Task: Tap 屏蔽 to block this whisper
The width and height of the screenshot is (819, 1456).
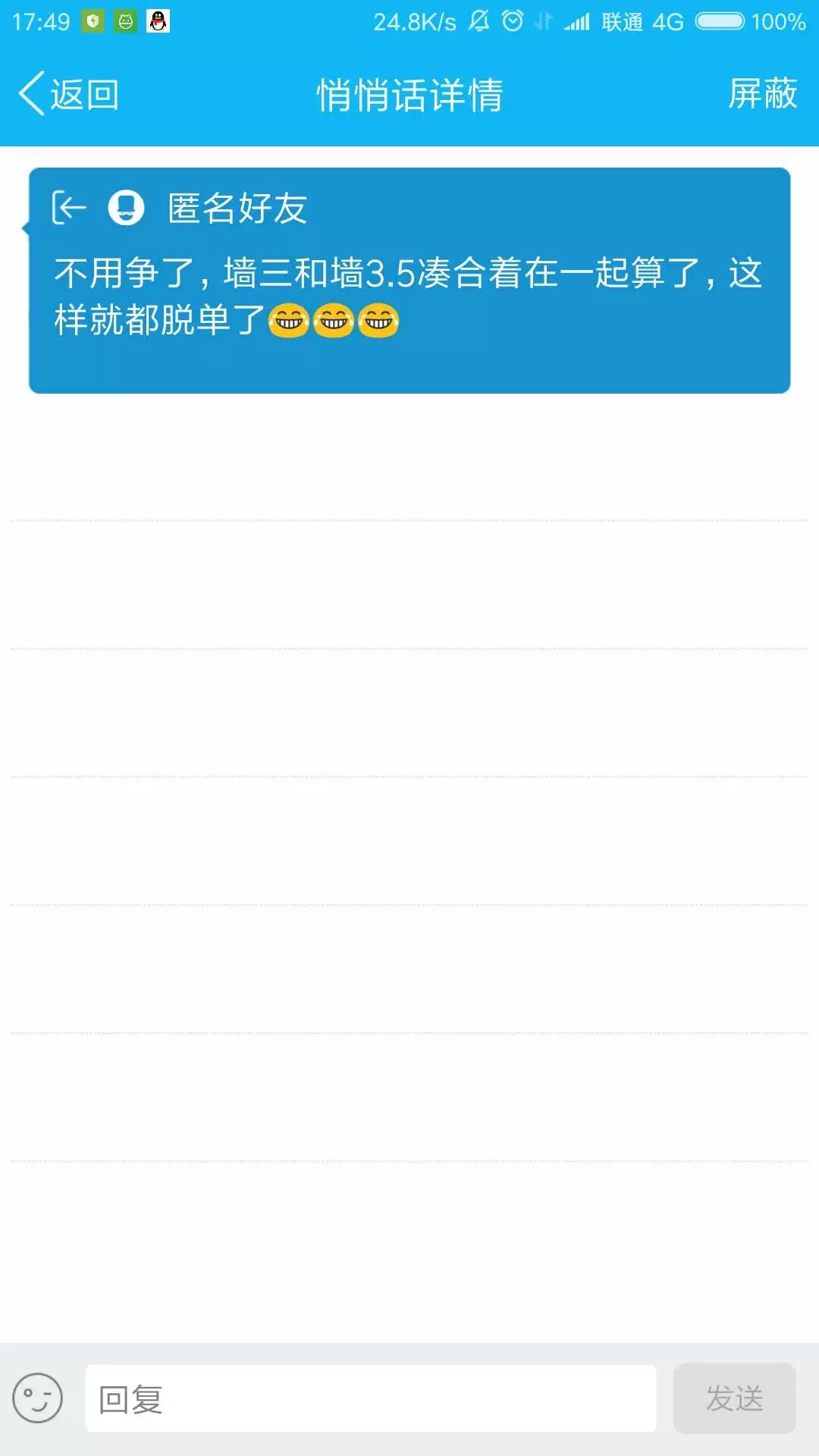Action: 762,95
